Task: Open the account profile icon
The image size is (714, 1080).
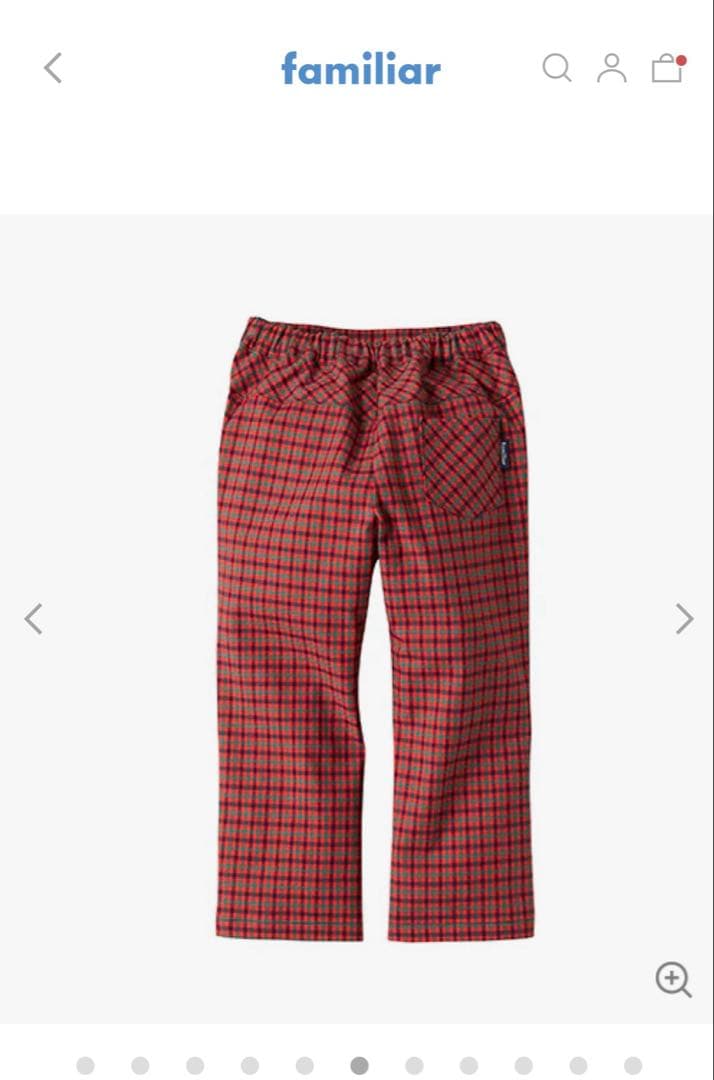Action: tap(611, 68)
